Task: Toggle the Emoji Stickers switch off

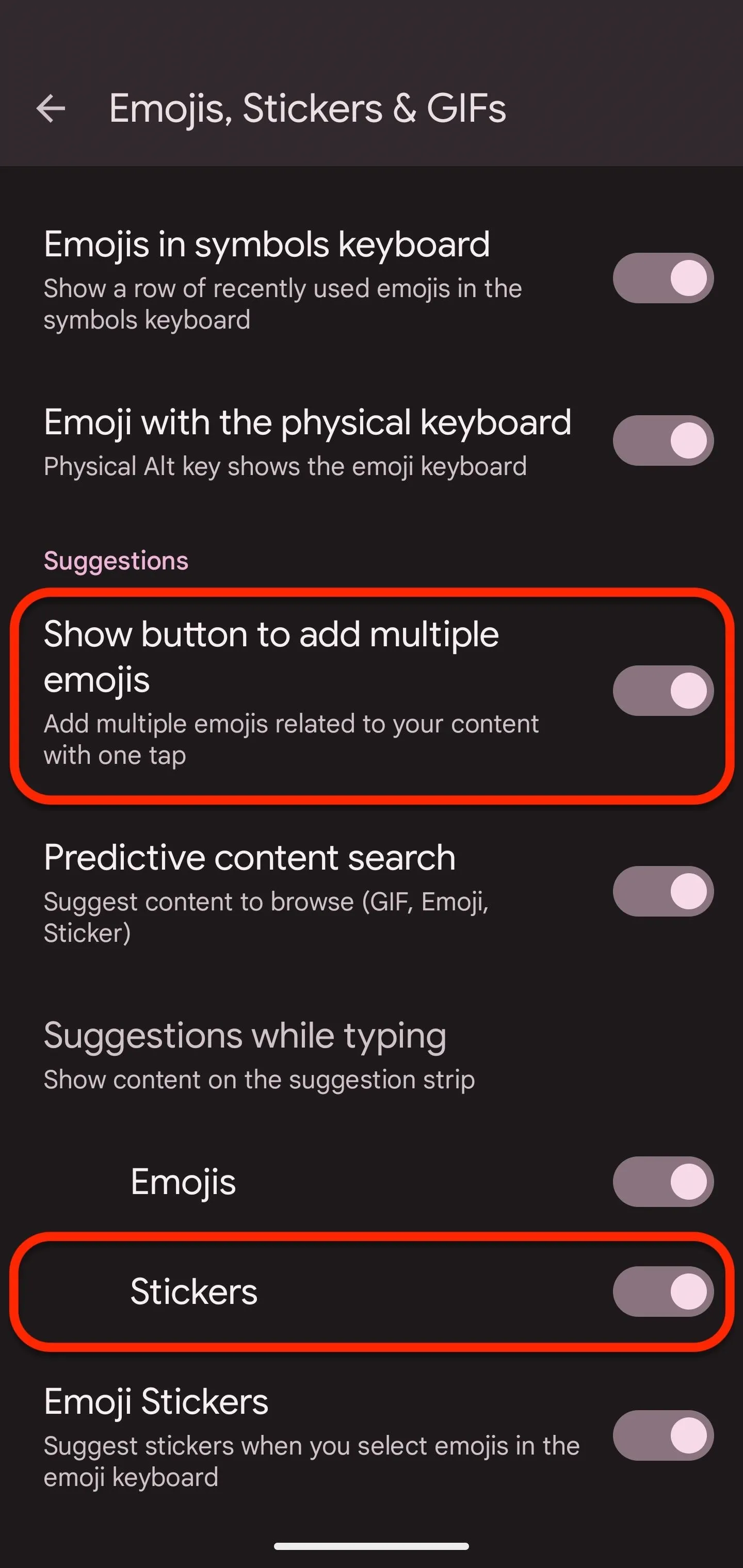Action: click(663, 1436)
